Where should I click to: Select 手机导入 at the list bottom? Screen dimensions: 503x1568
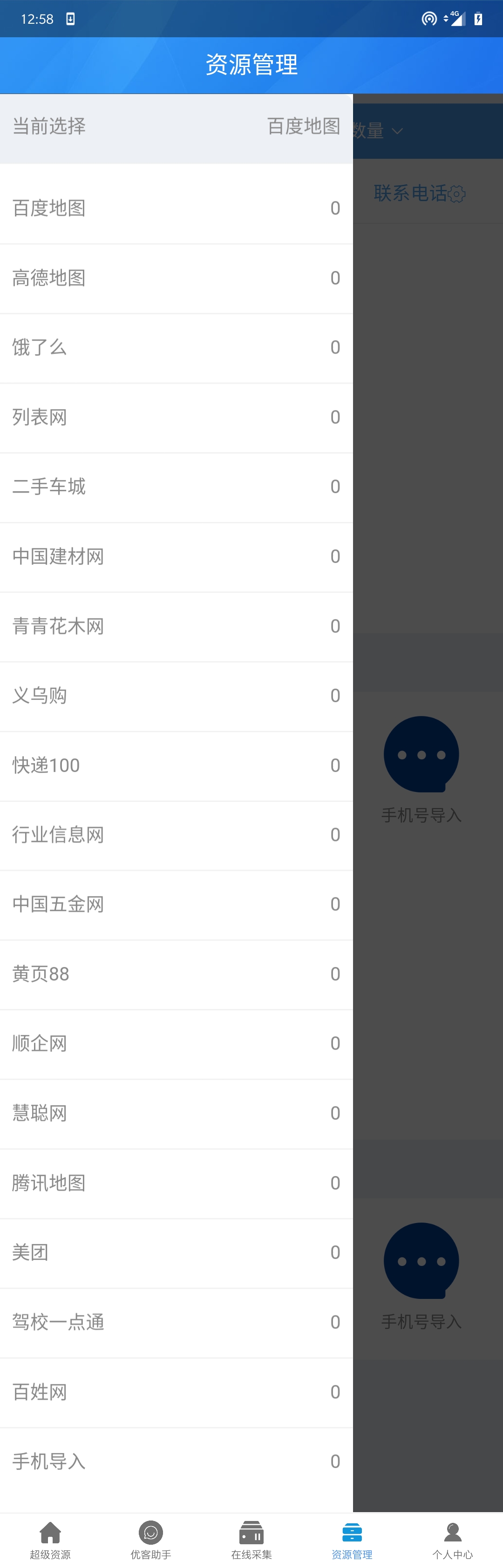click(x=176, y=1462)
